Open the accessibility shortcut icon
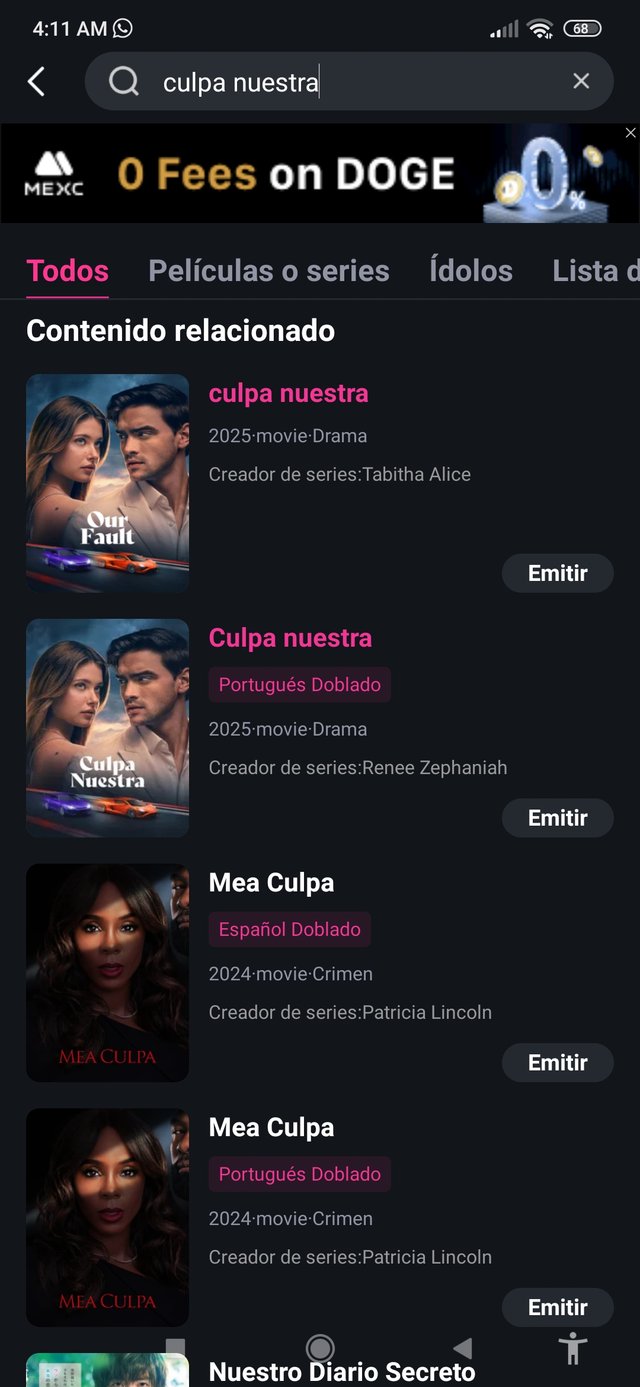The width and height of the screenshot is (640, 1387). pyautogui.click(x=572, y=1348)
